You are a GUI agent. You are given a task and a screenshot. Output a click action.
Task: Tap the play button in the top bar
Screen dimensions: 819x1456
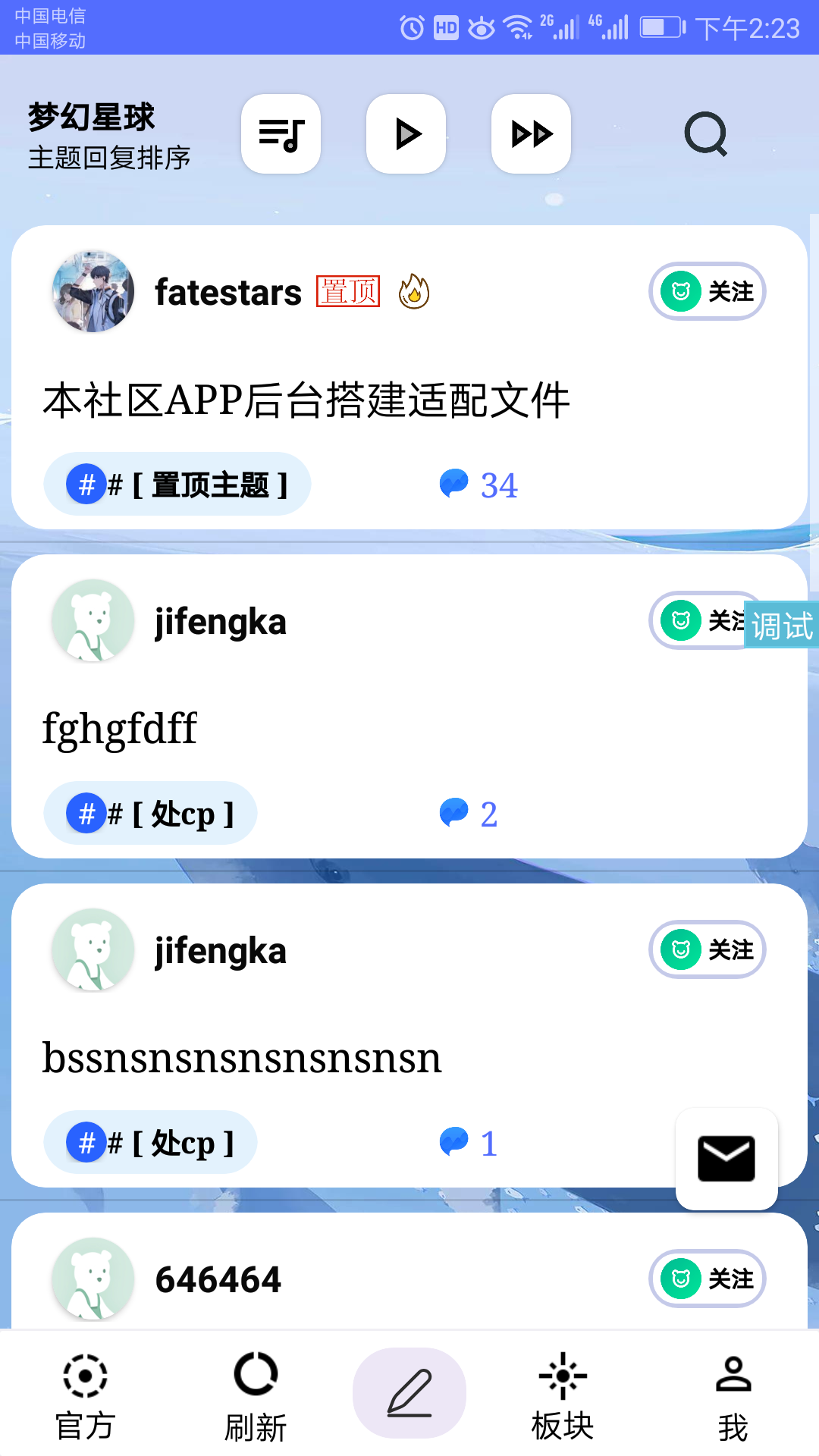pyautogui.click(x=406, y=134)
